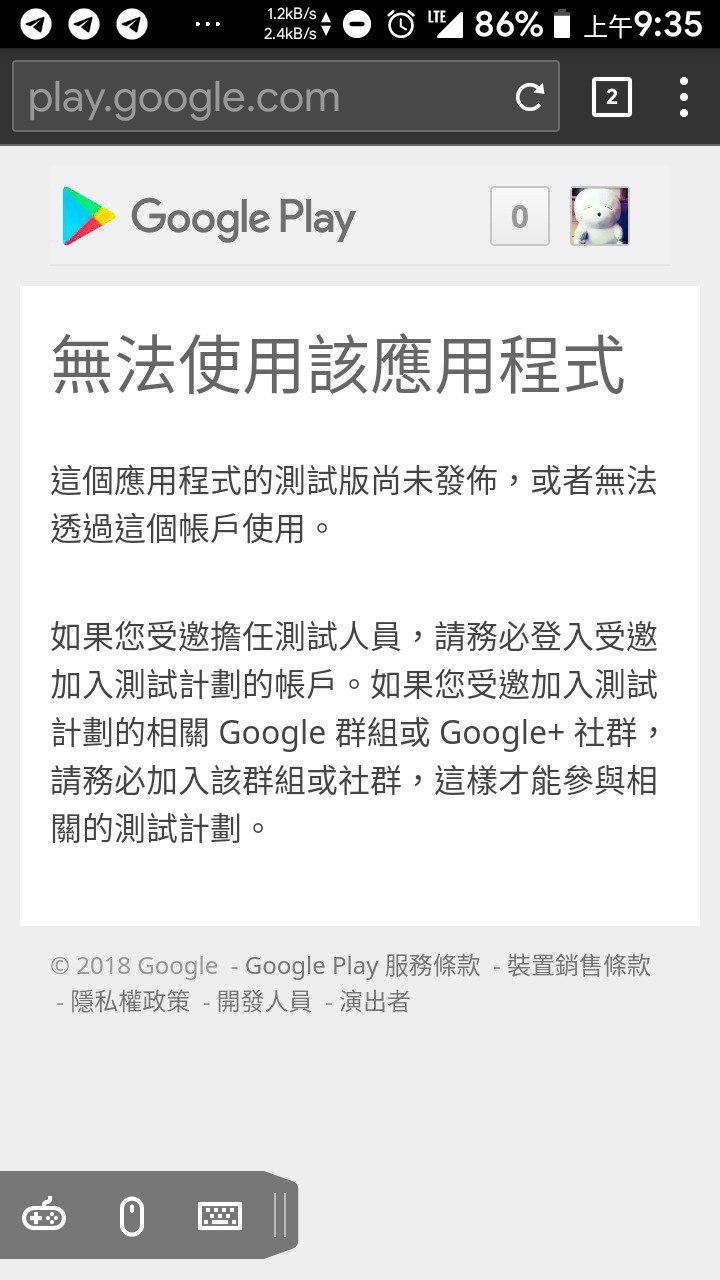Open the browser overflow menu
Screen dimensions: 720x1280
click(684, 97)
